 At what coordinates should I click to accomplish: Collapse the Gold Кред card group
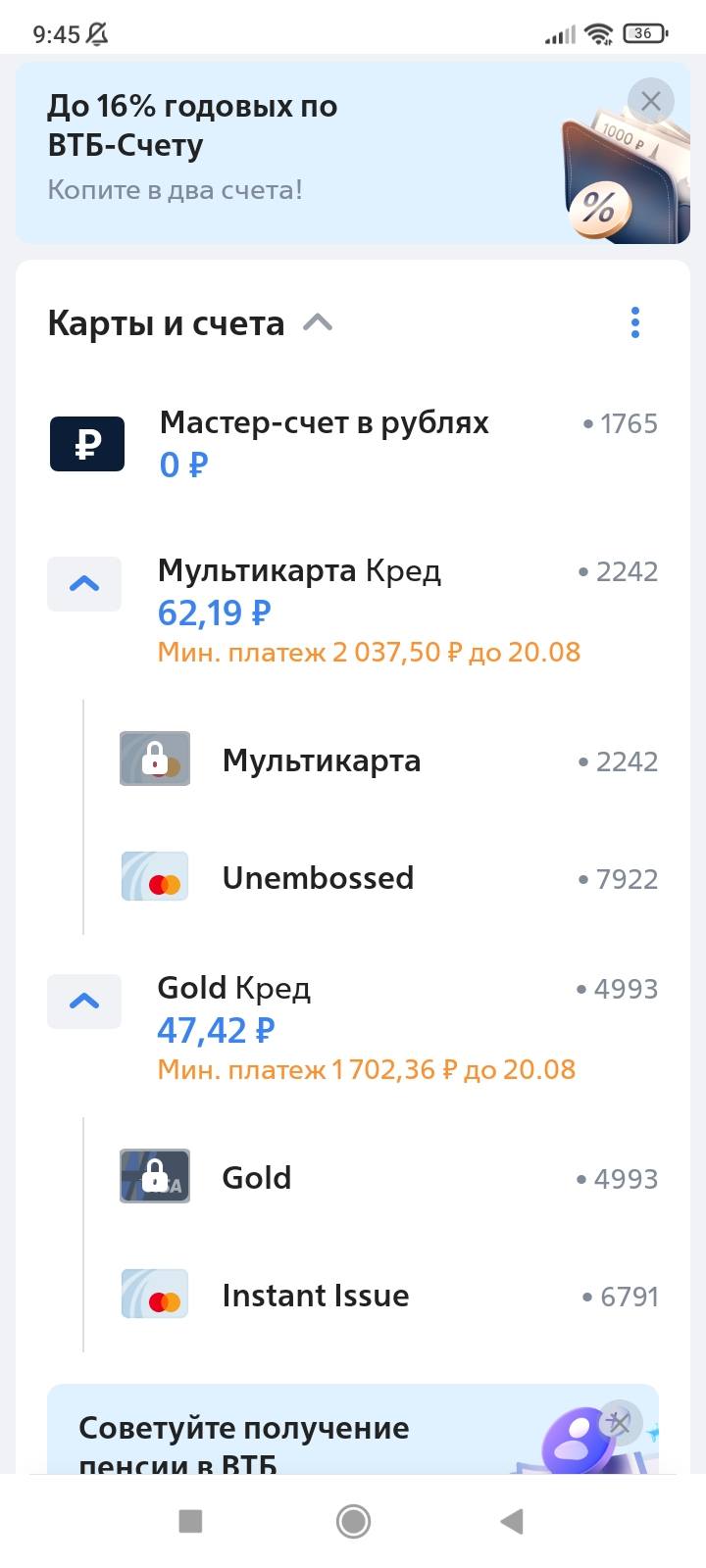click(84, 1001)
